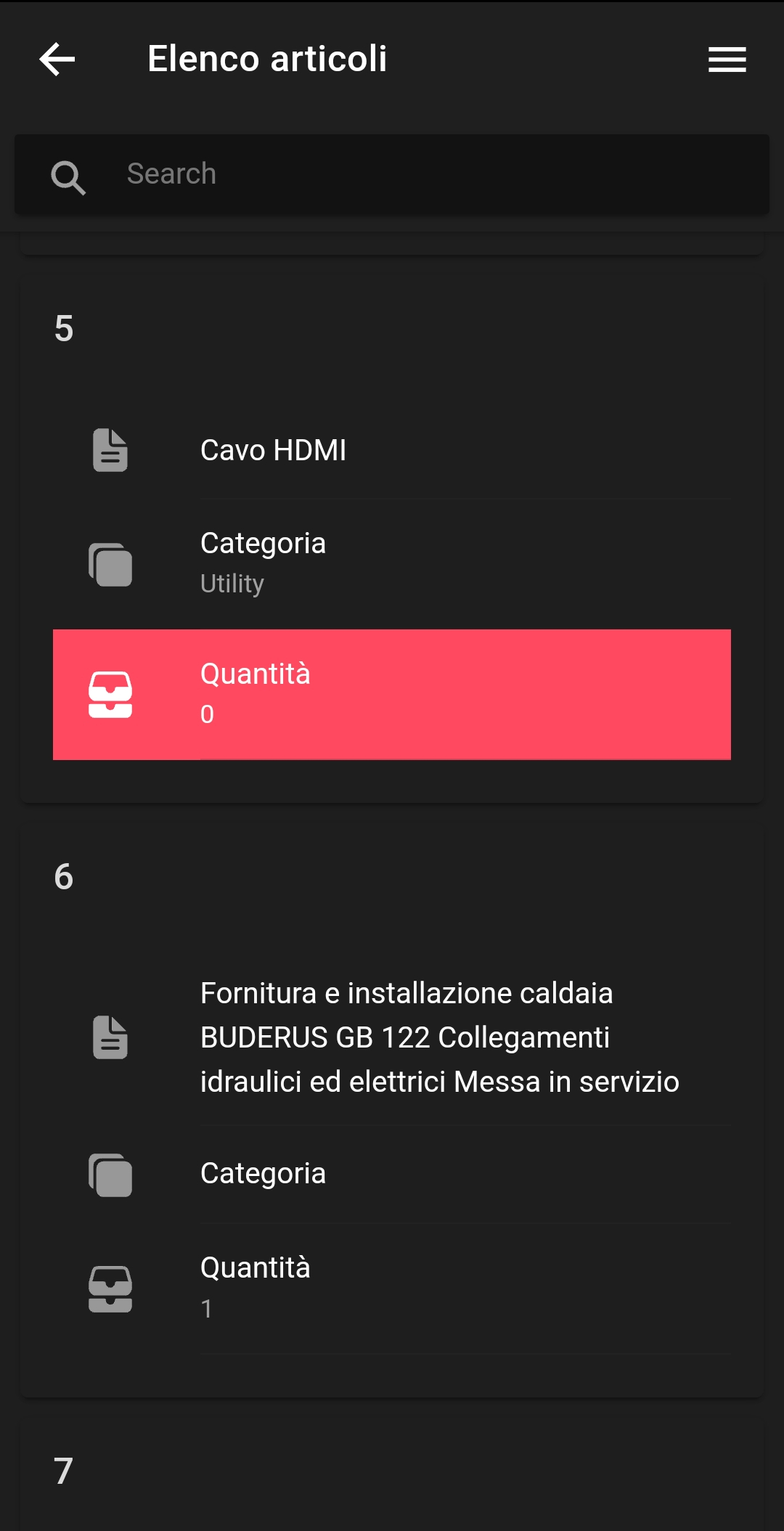Open the hamburger menu
This screenshot has width=784, height=1531.
tap(727, 60)
